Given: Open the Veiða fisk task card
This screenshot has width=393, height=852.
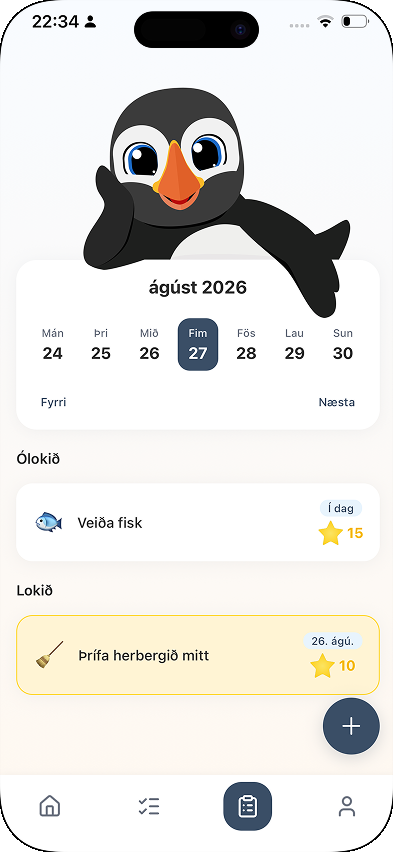Looking at the screenshot, I should click(198, 522).
